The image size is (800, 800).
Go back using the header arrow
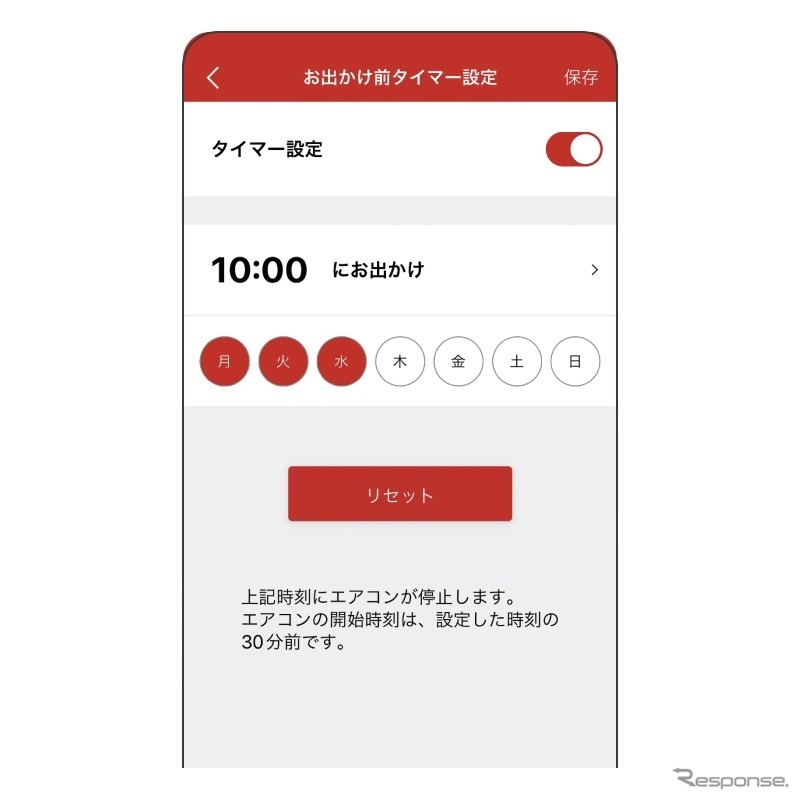213,78
